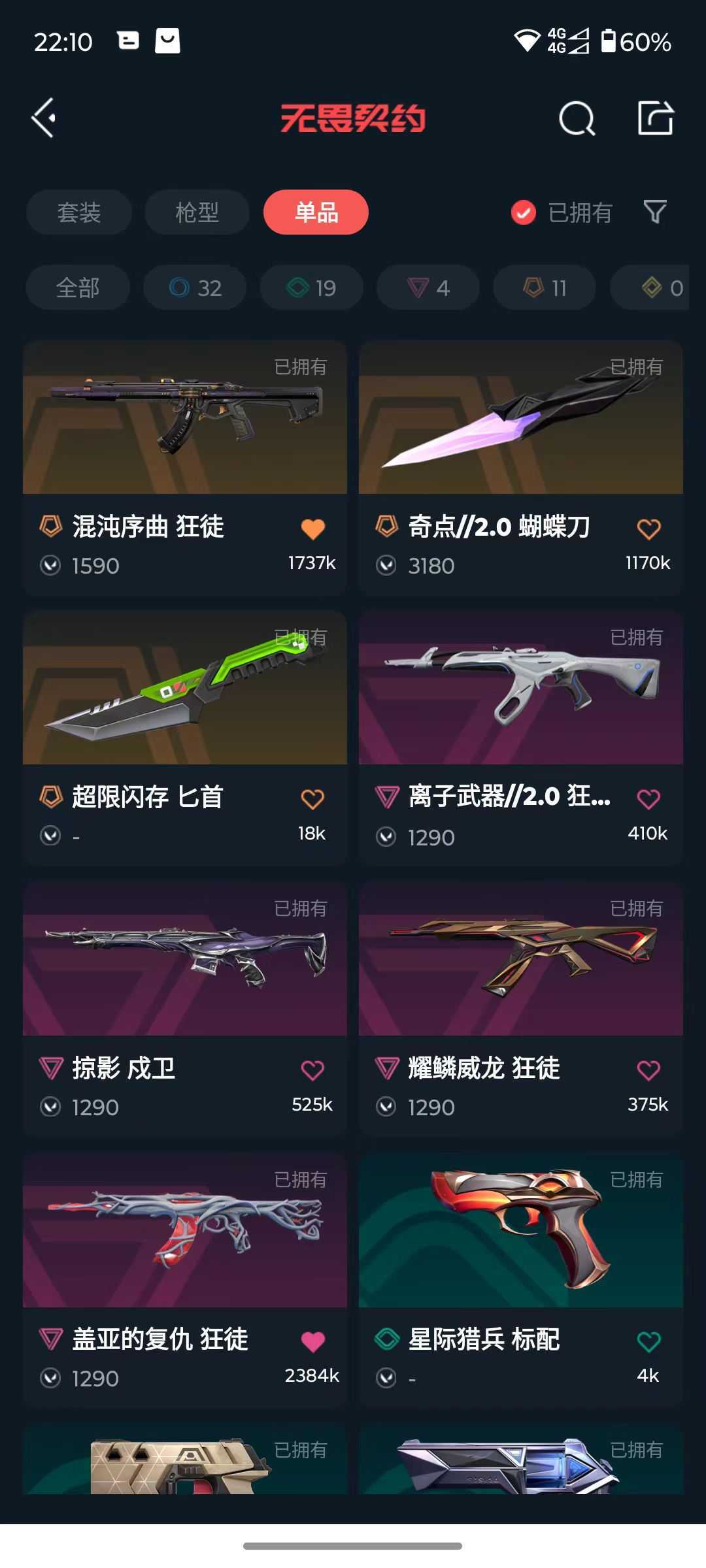706x1568 pixels.
Task: Open the search icon
Action: click(x=577, y=119)
